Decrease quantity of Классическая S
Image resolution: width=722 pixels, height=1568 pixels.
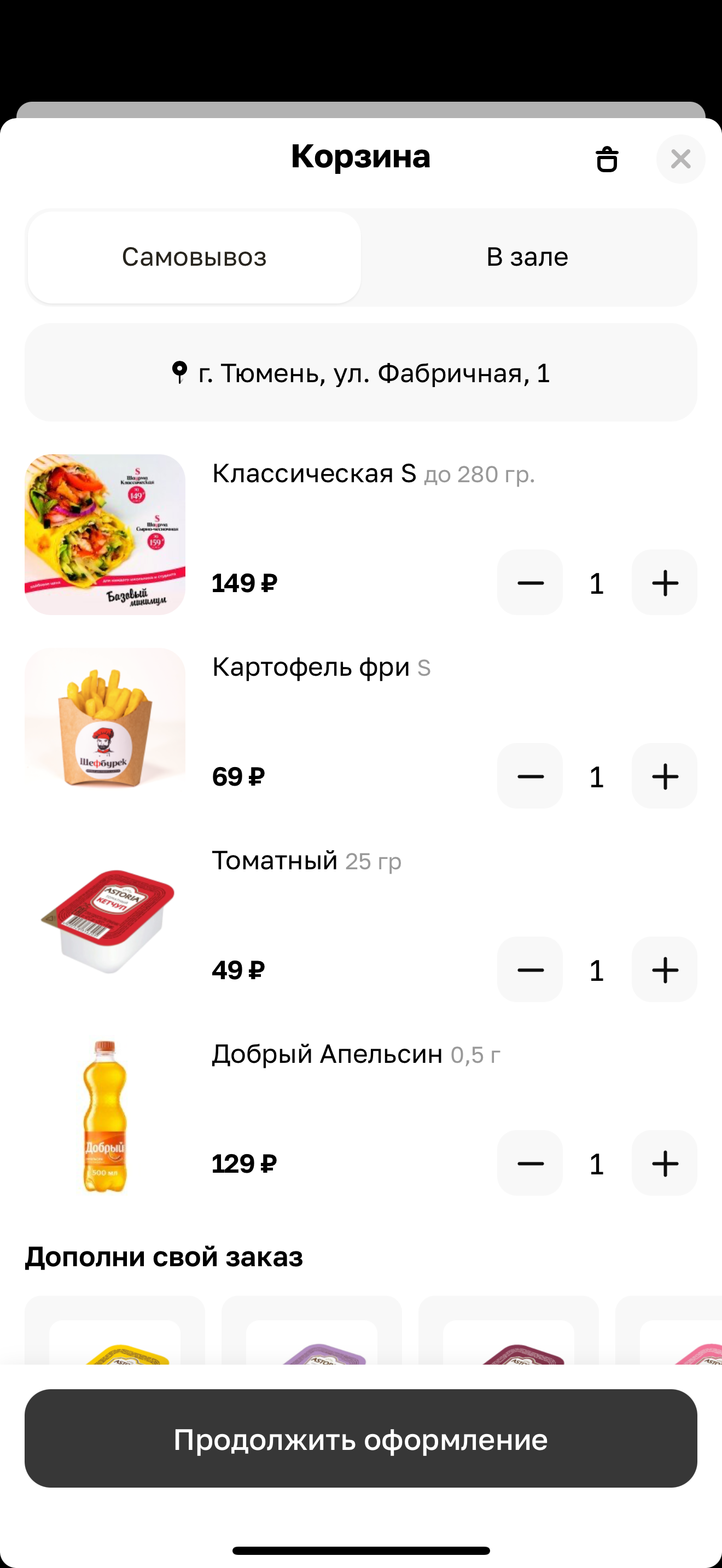coord(529,582)
